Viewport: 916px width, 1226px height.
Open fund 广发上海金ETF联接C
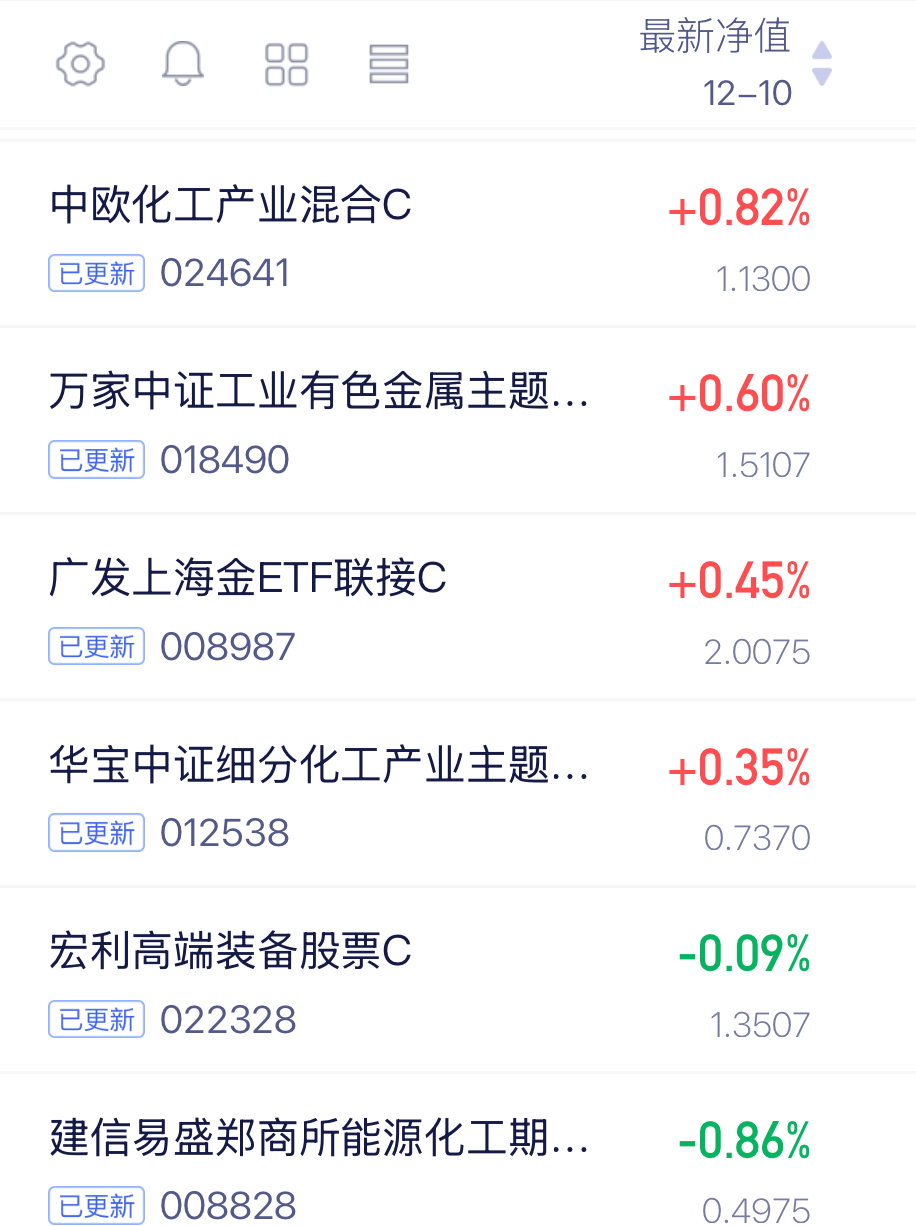[x=248, y=579]
